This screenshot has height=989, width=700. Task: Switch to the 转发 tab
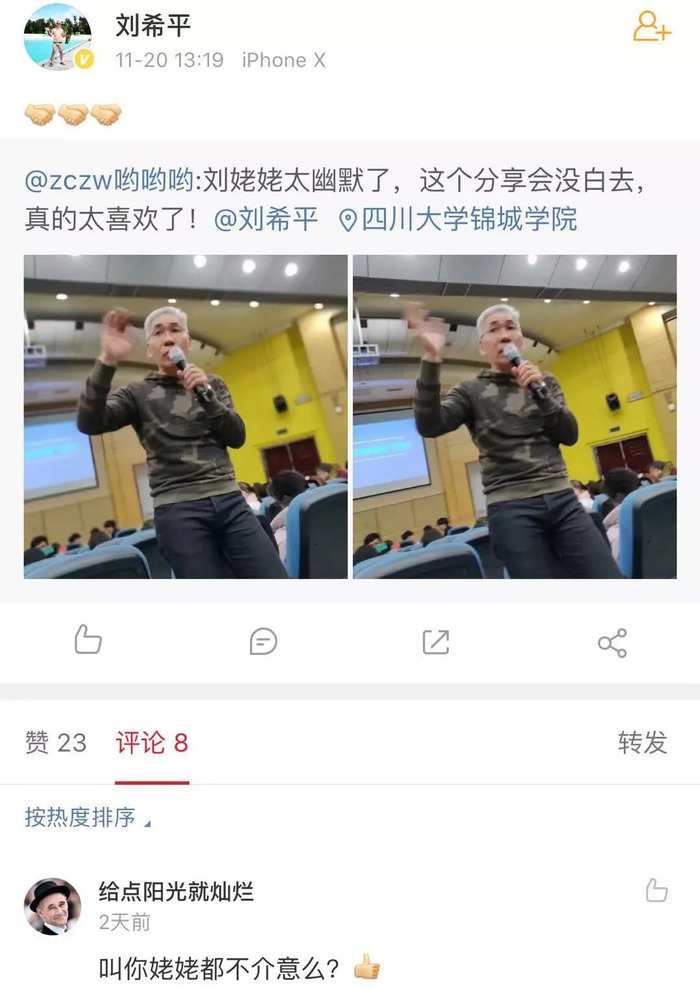(642, 742)
